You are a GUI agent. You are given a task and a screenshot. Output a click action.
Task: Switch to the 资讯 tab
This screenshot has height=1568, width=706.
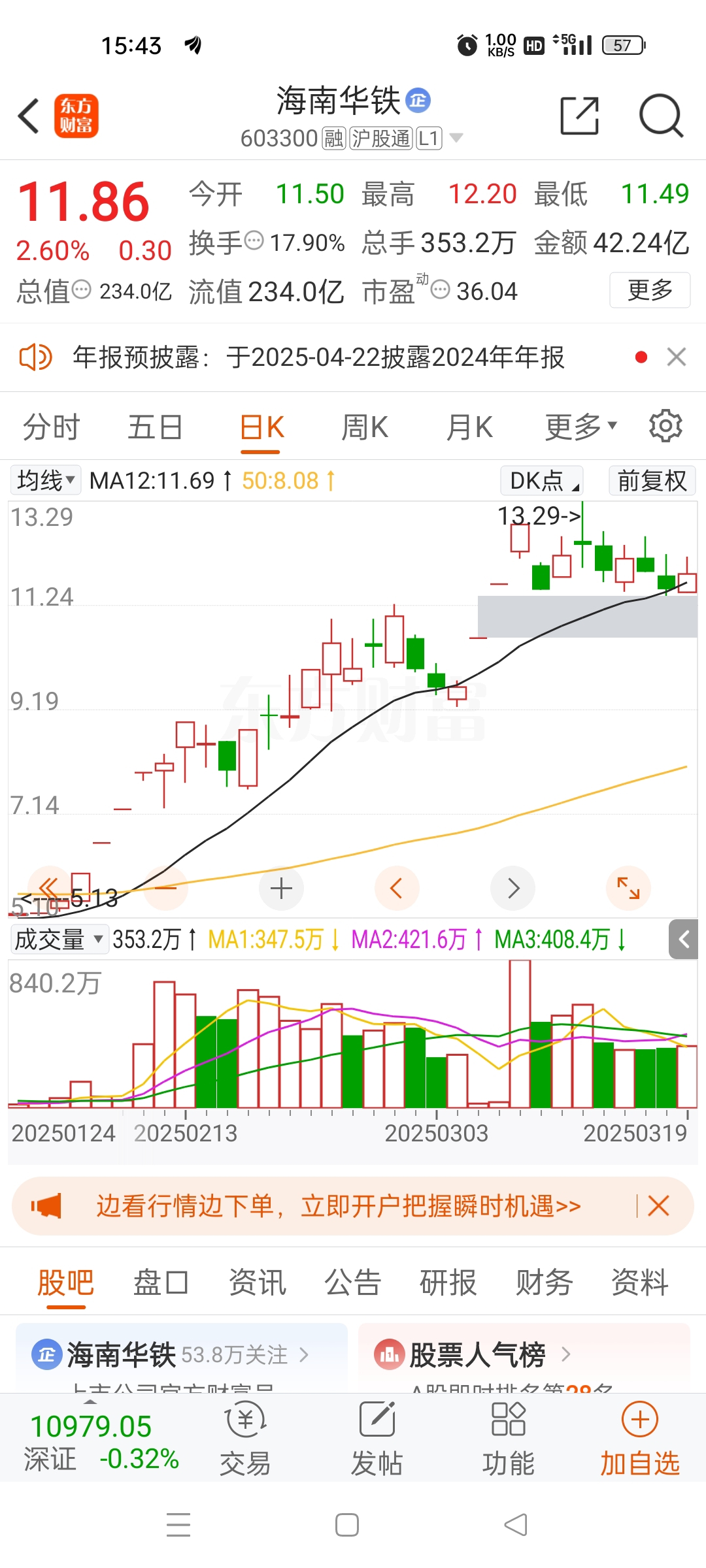[x=257, y=1282]
